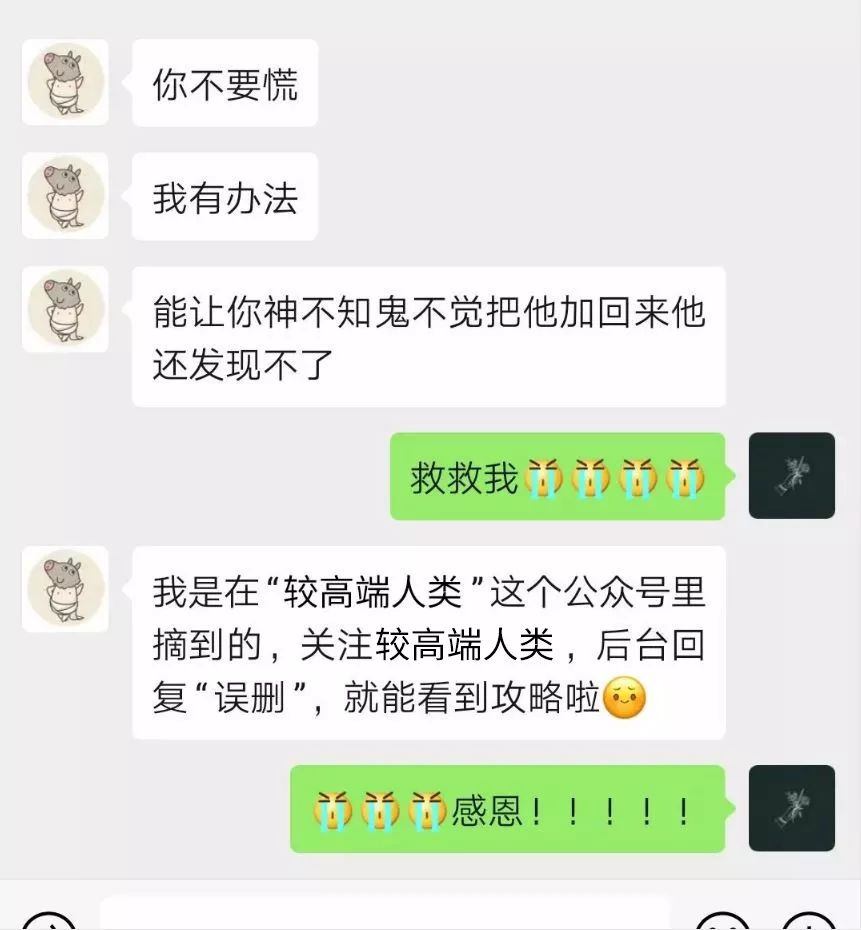This screenshot has width=861, height=930.
Task: Click the sender avatar next to the '较高端人类' message
Action: [64, 590]
